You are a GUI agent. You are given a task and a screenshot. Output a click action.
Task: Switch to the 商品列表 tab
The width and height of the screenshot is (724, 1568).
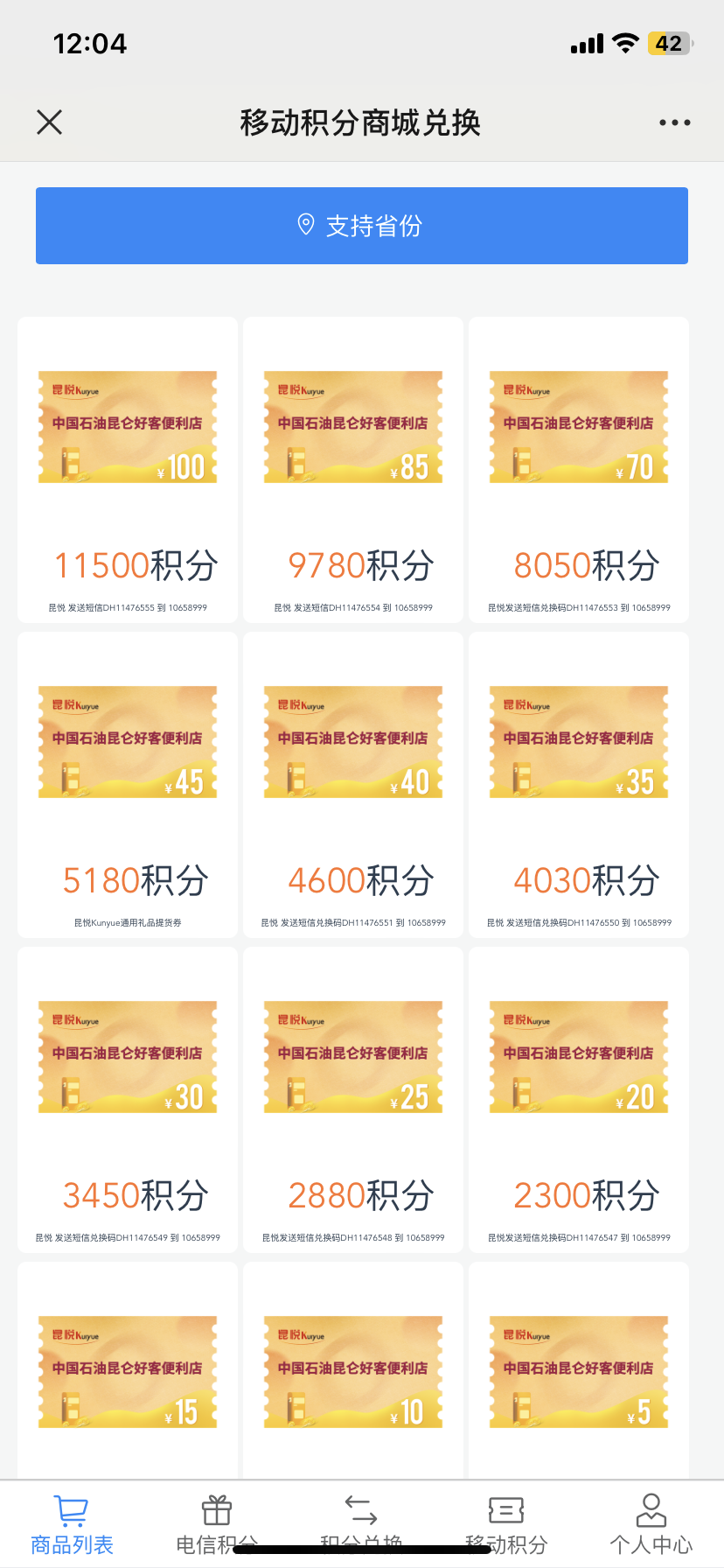click(72, 1523)
